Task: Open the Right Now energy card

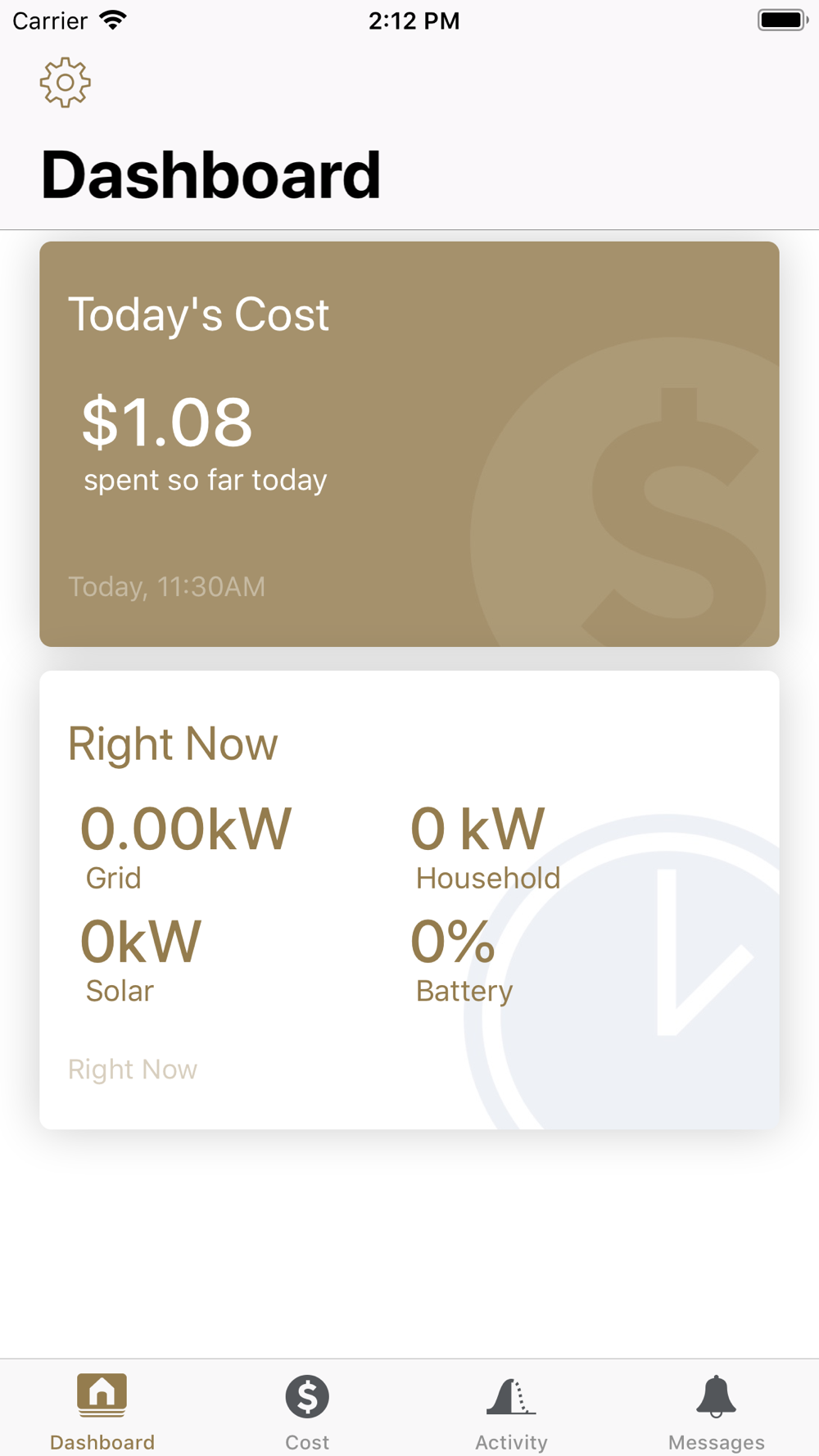Action: 409,900
